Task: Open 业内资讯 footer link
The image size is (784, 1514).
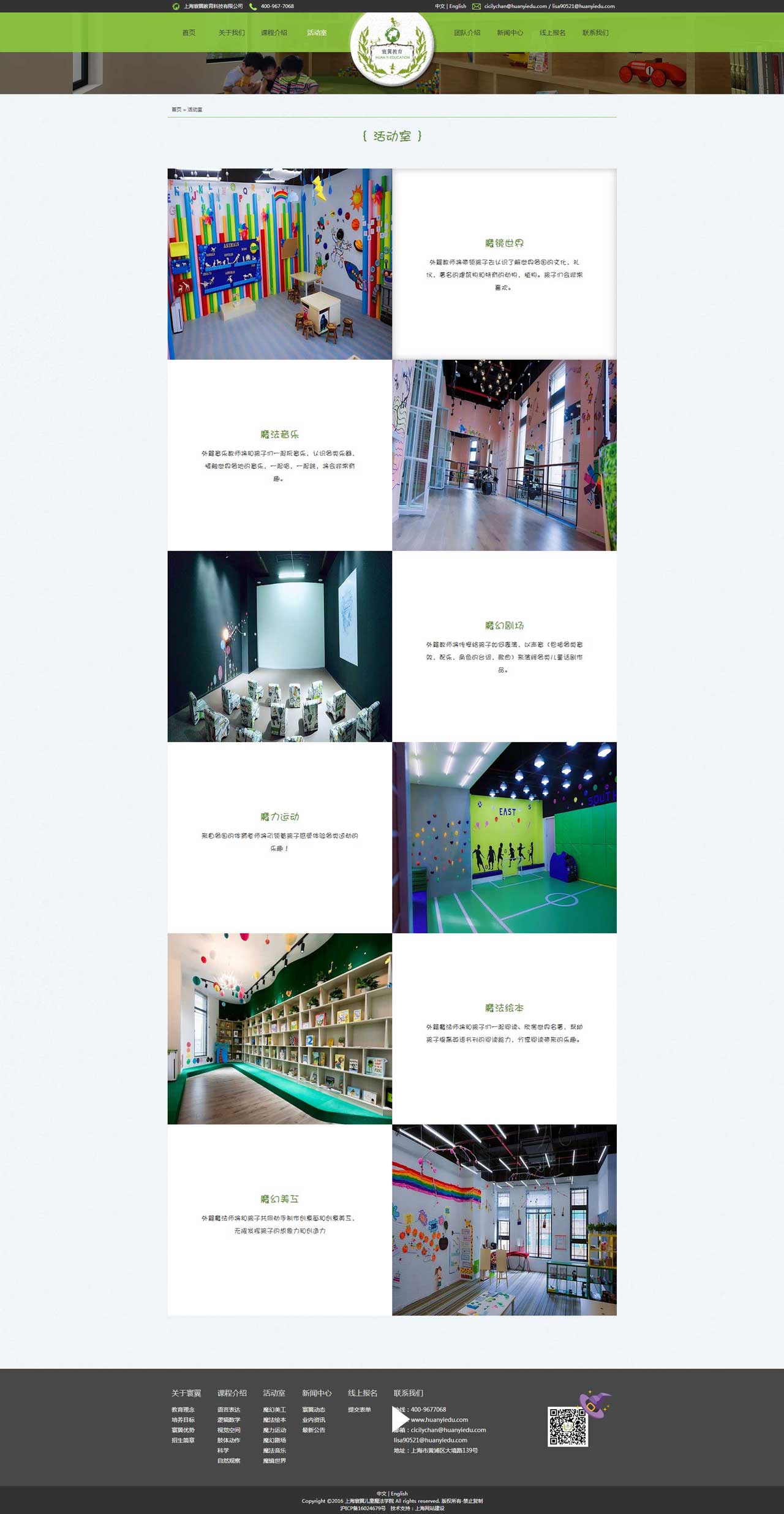Action: [x=314, y=1420]
